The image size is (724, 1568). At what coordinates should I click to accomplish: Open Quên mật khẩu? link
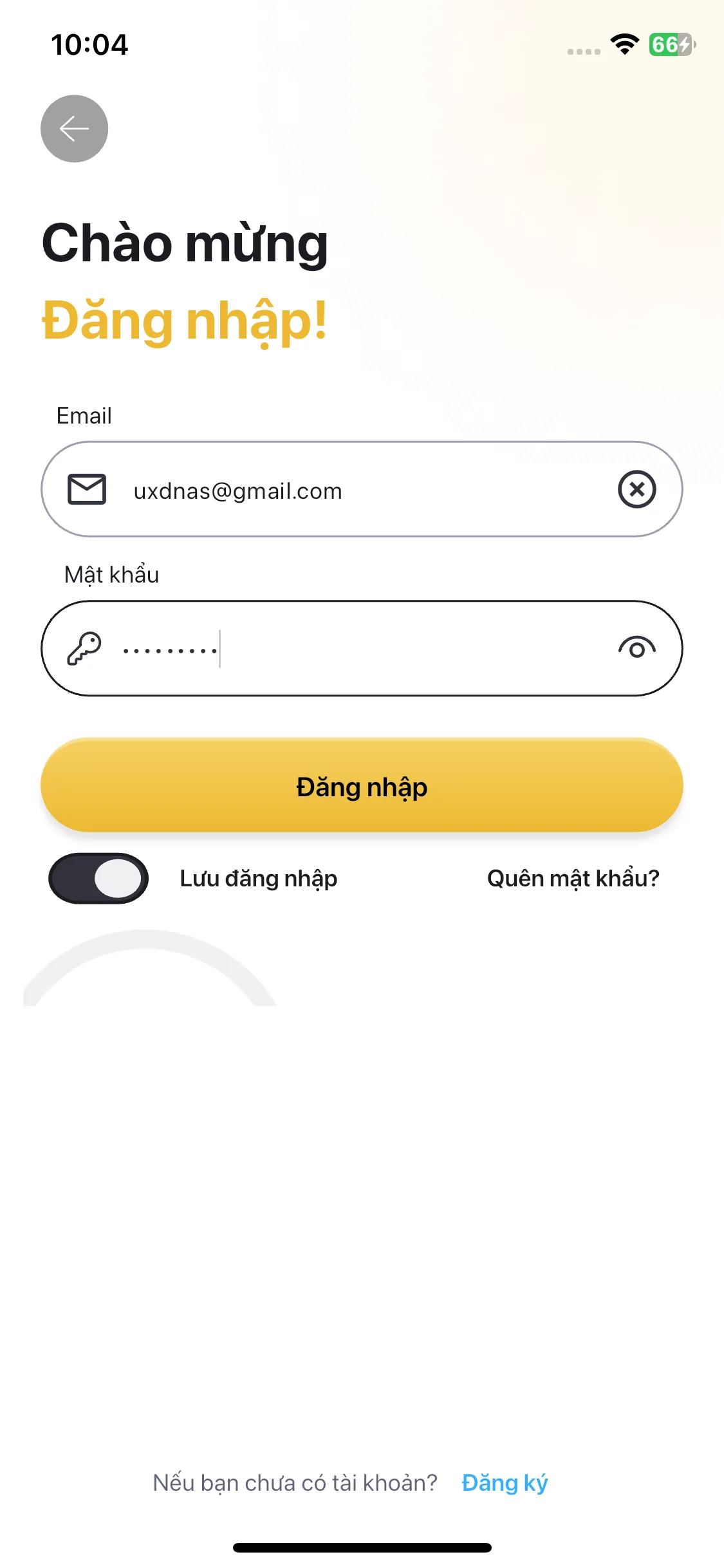(x=573, y=879)
